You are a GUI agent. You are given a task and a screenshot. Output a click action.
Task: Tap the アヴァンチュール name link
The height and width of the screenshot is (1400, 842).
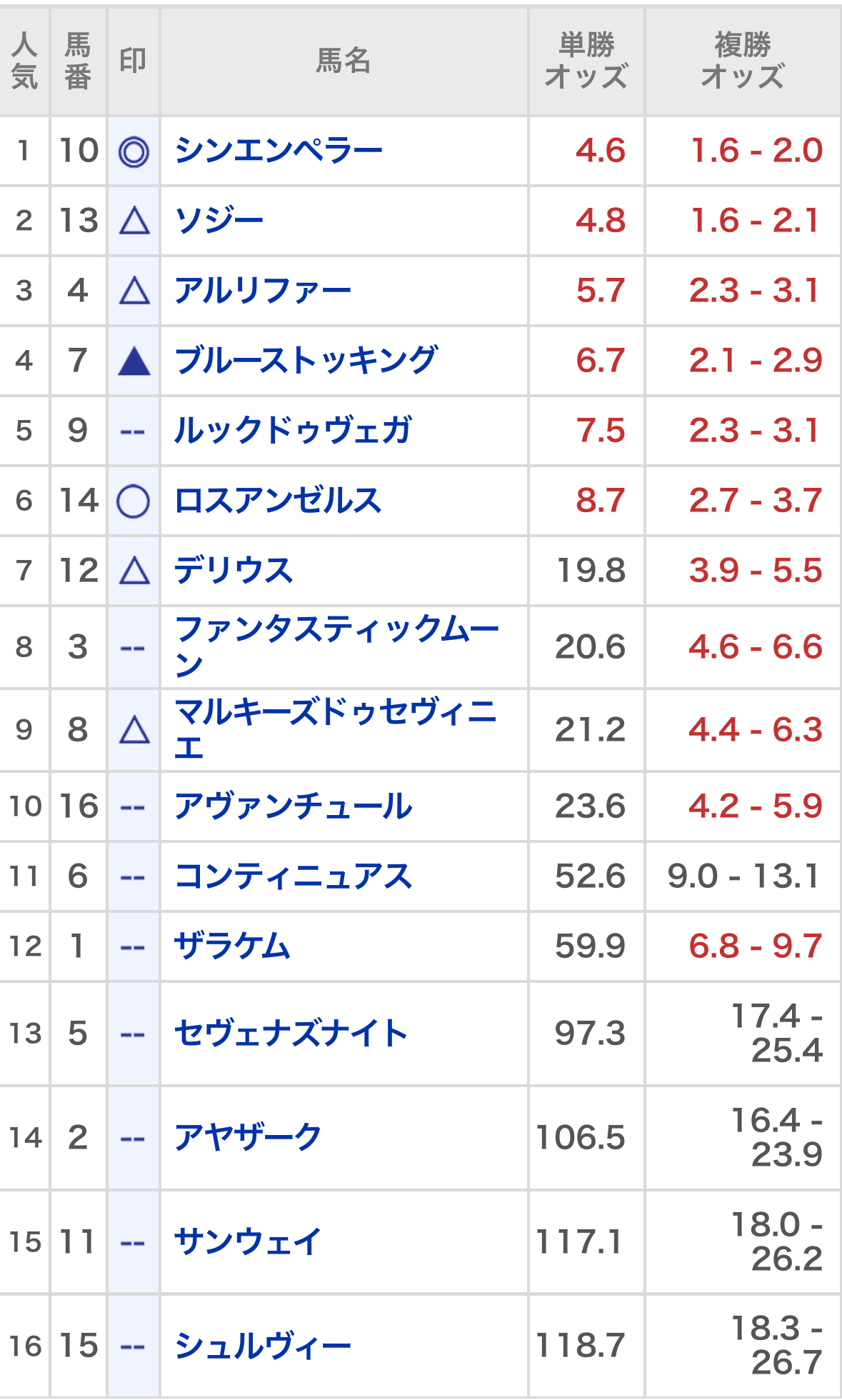(x=293, y=806)
